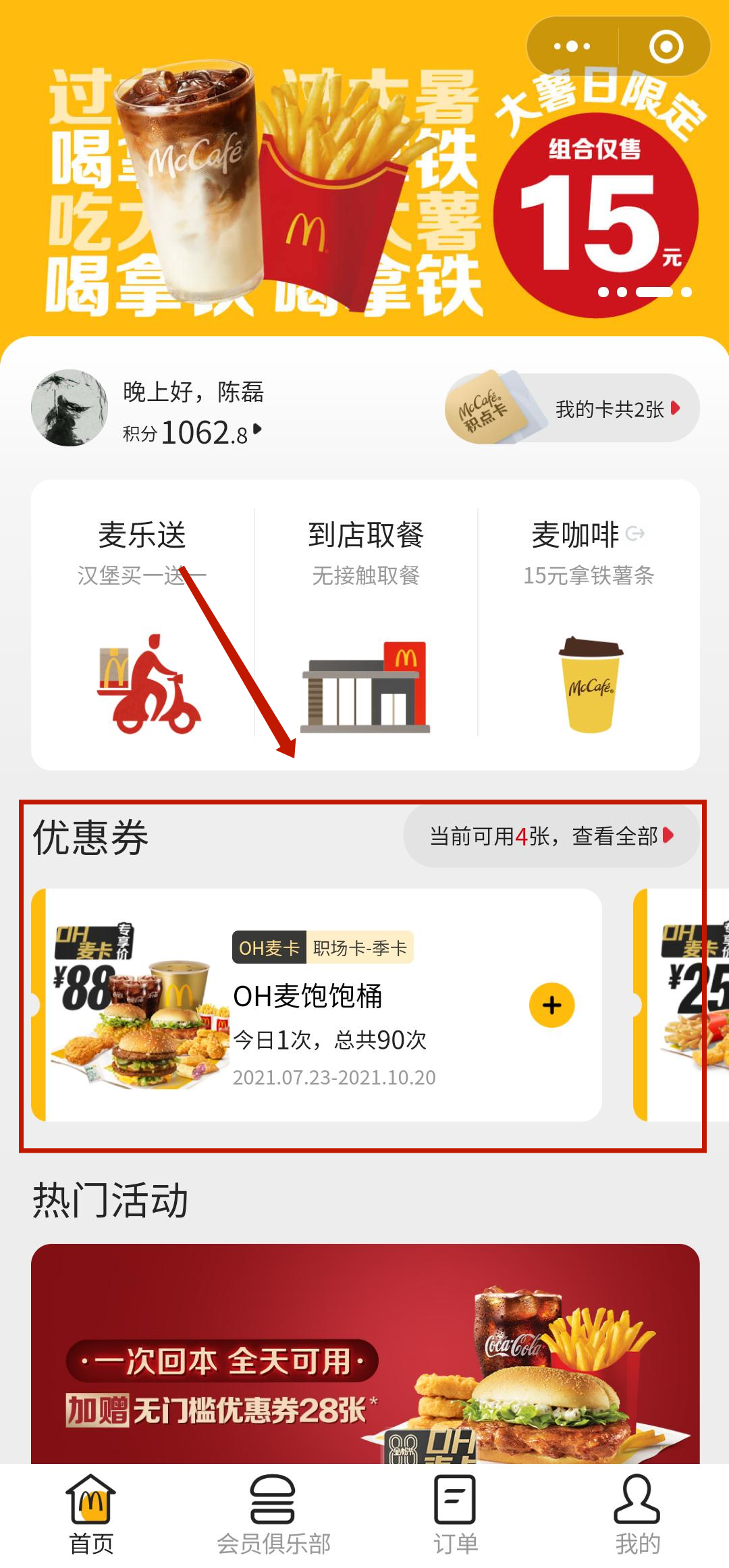The width and height of the screenshot is (729, 1568).
Task: Go to 我的 profile tab
Action: [637, 1514]
